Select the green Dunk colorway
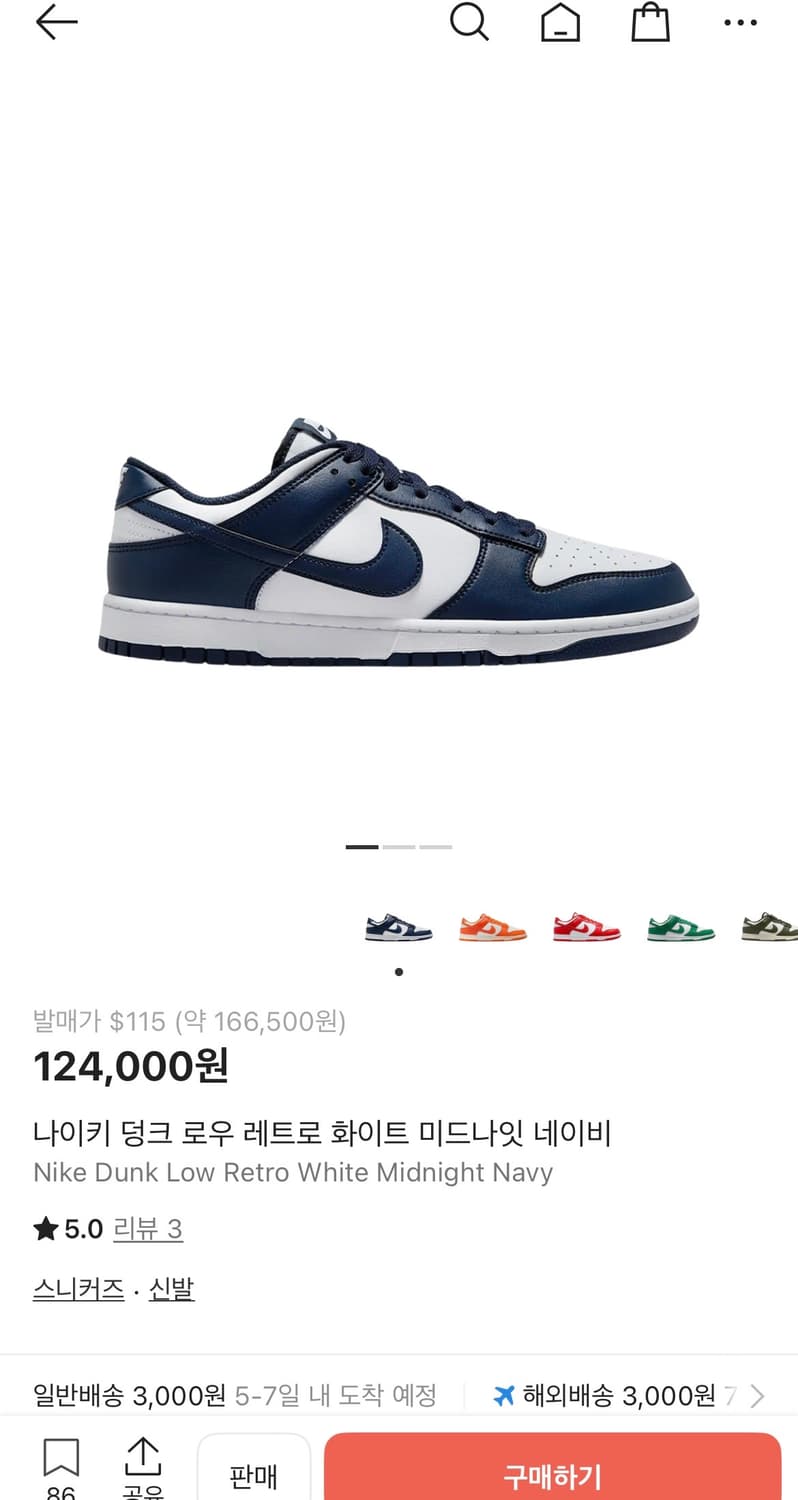Screen dimensions: 798x1500 [x=680, y=926]
